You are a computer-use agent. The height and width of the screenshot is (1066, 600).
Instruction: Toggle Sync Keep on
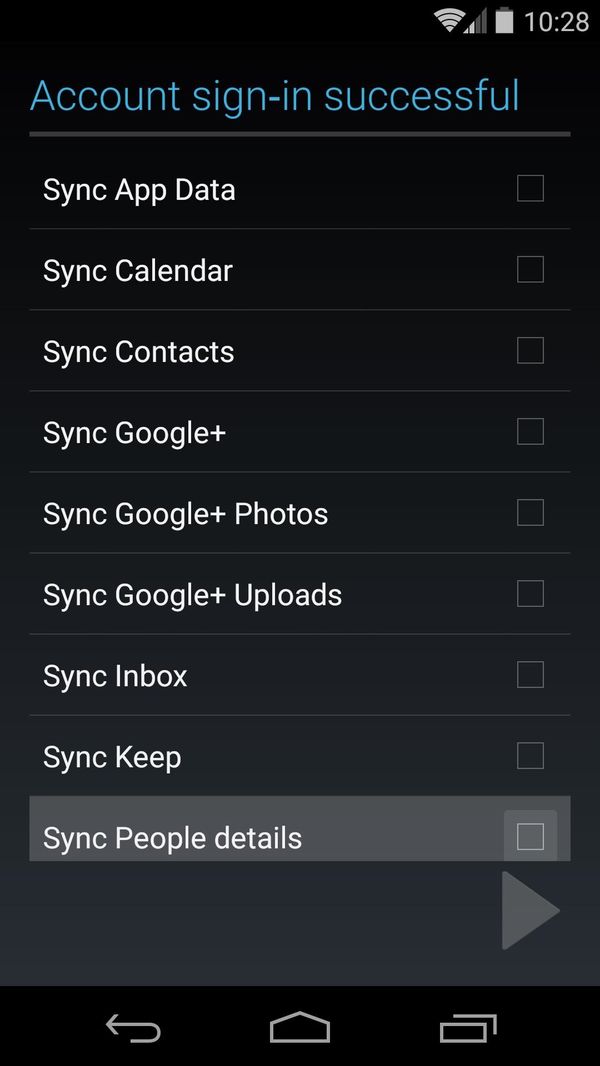point(530,755)
